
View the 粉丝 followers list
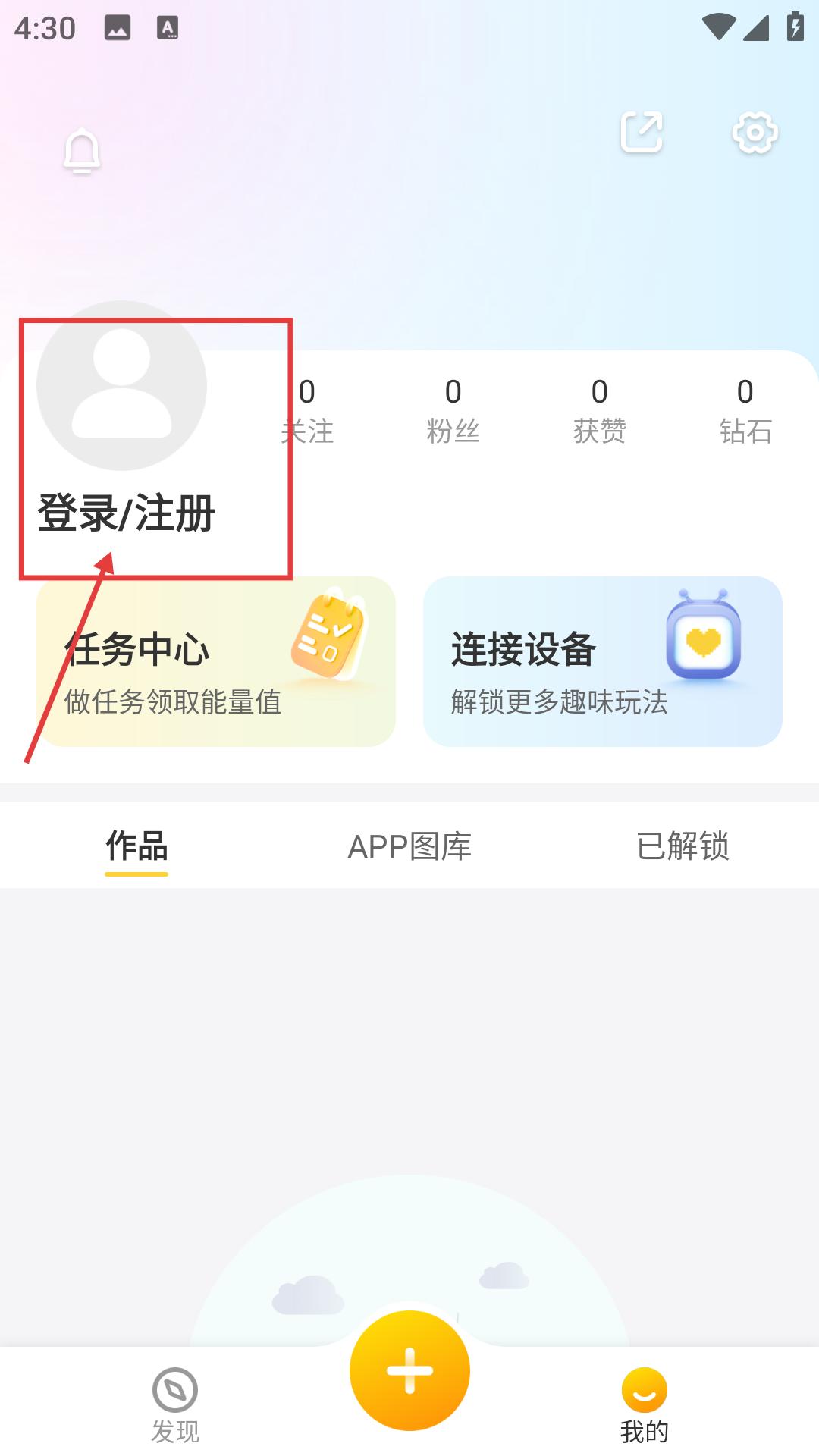tap(453, 411)
